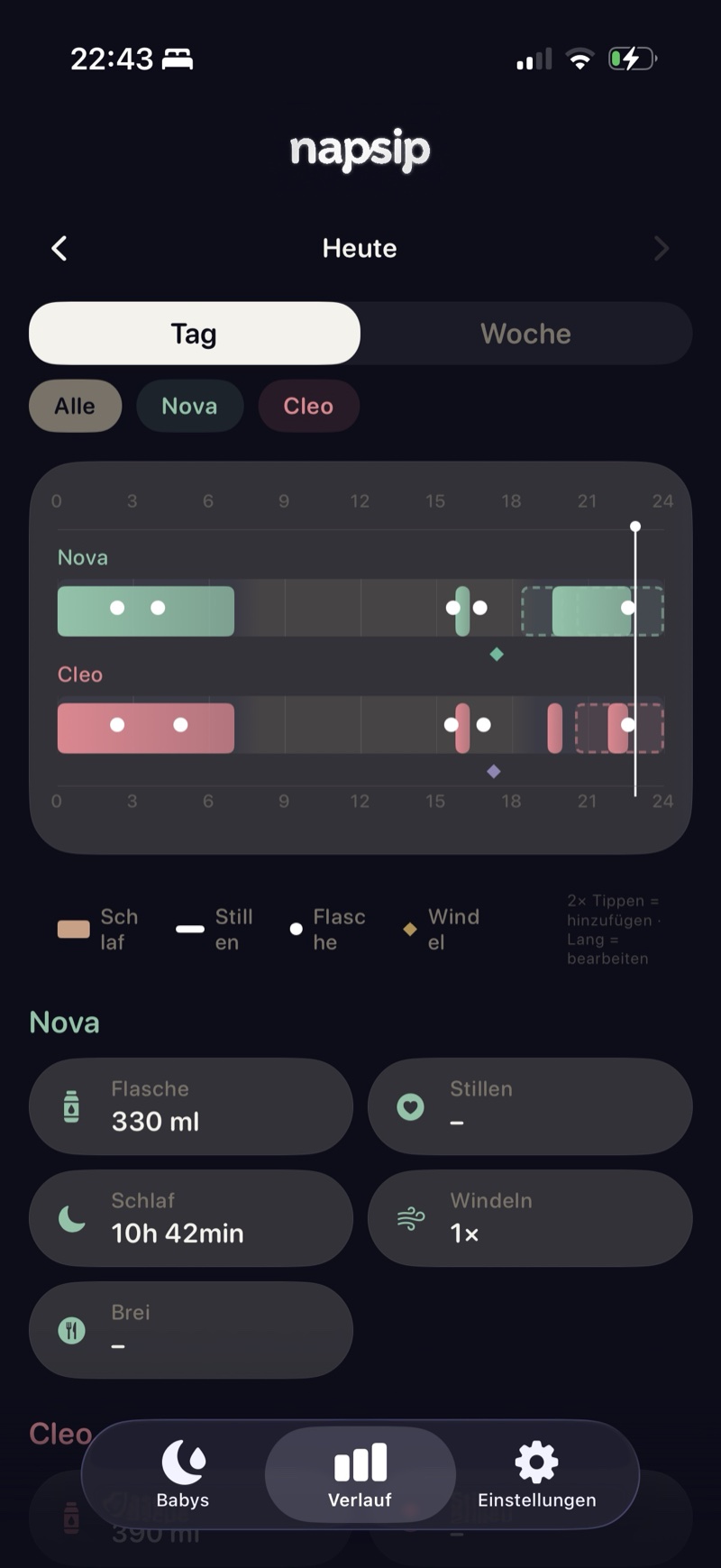
Task: Filter history by Cleo
Action: (x=308, y=406)
